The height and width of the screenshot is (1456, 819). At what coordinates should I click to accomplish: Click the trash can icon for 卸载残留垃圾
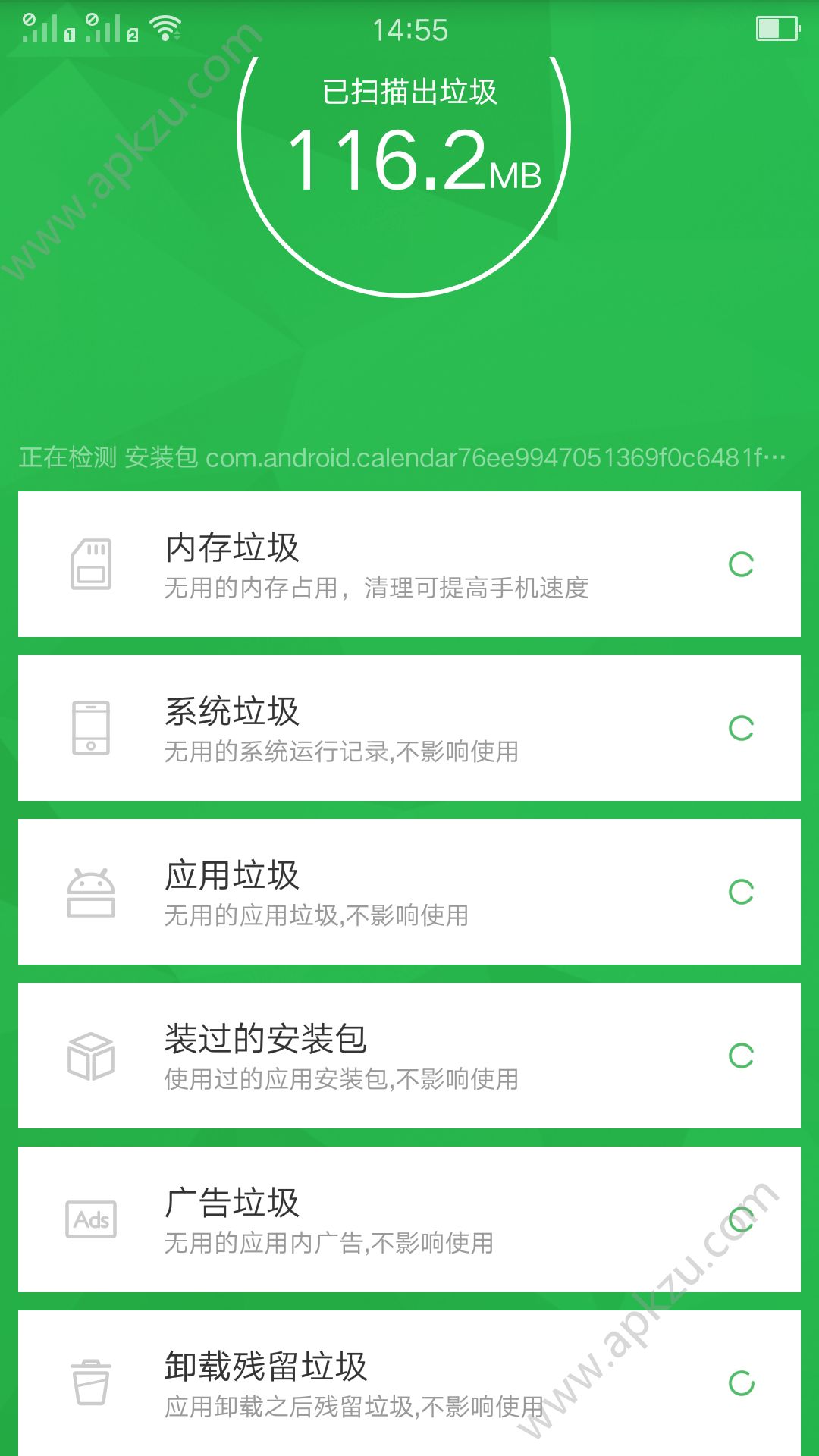tap(91, 1382)
